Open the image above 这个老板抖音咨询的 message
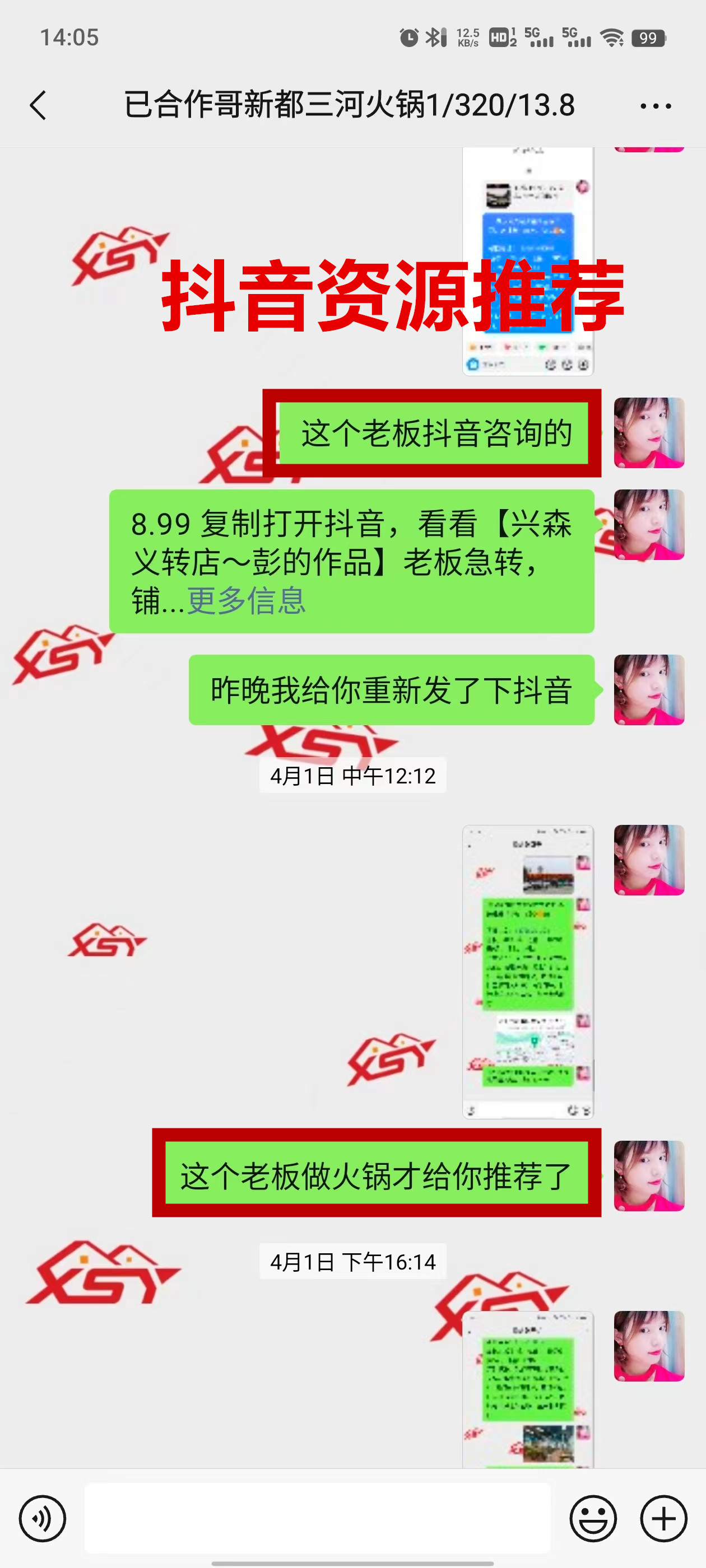The image size is (706, 1568). tap(527, 262)
